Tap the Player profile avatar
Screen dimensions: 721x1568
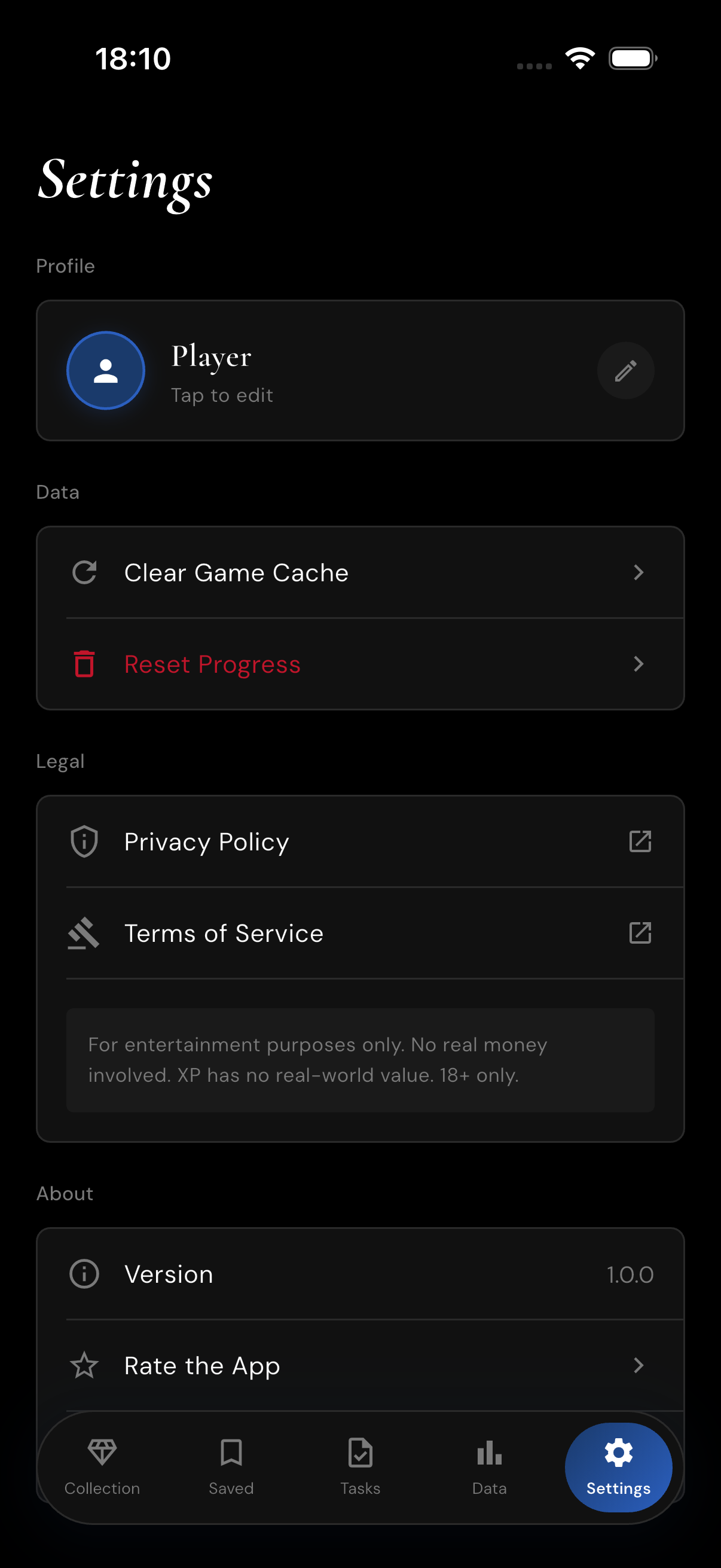click(x=106, y=370)
